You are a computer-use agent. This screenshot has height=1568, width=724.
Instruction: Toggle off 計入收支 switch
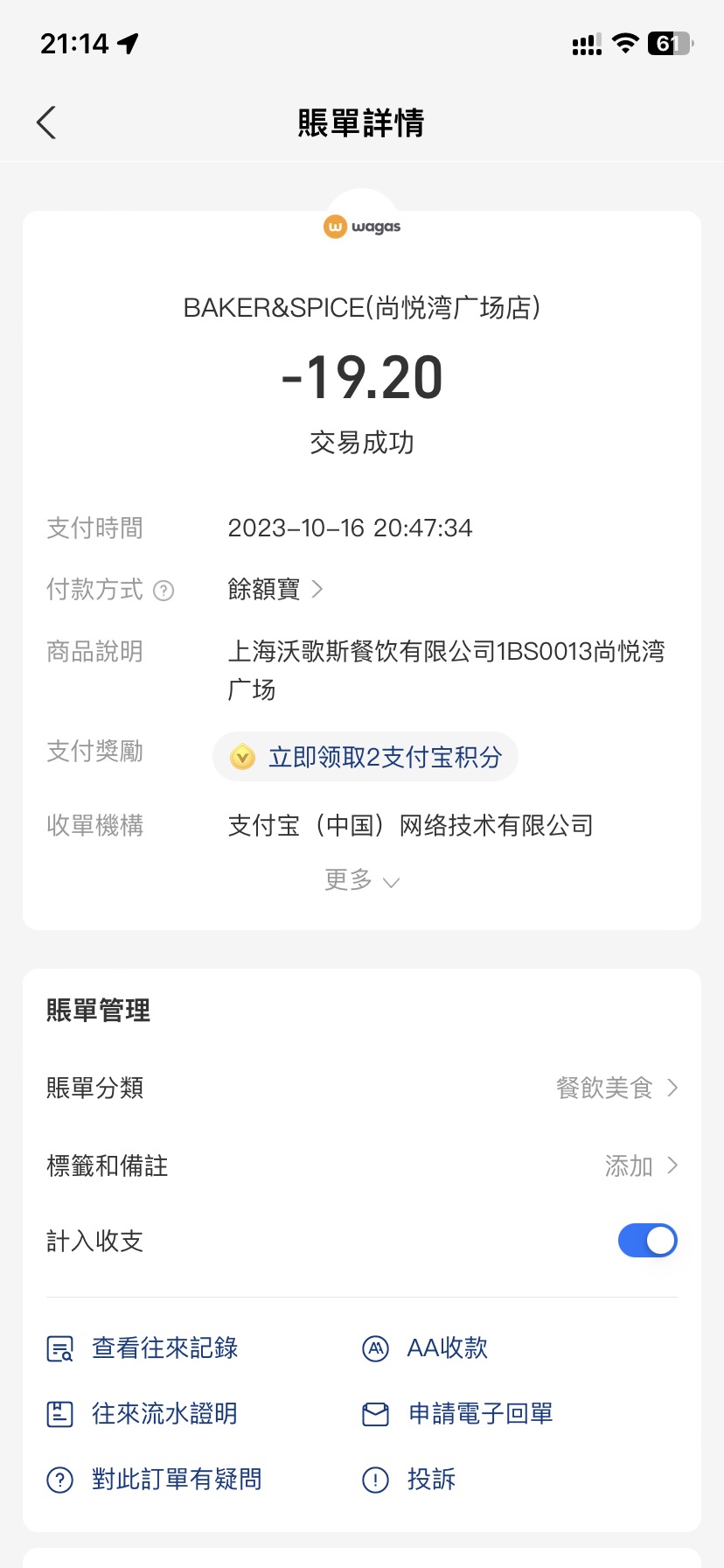pyautogui.click(x=648, y=1240)
